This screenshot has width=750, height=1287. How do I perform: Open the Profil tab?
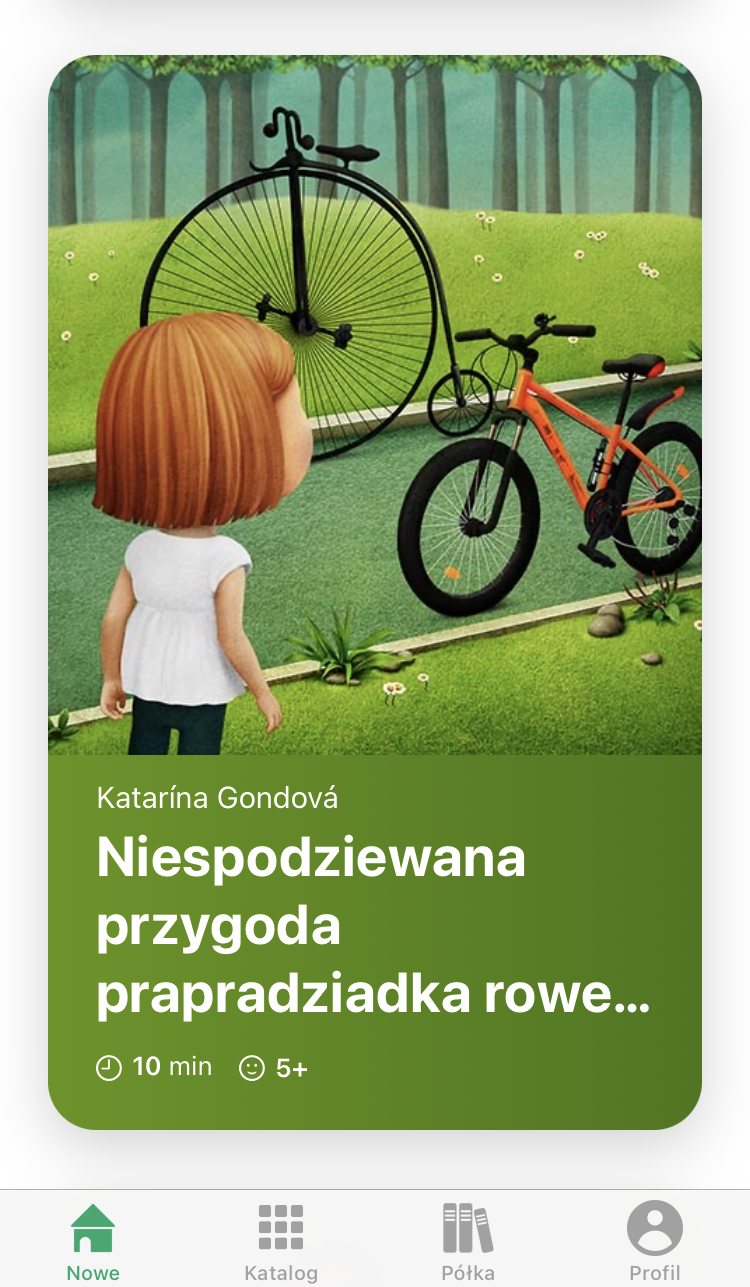pos(655,1242)
